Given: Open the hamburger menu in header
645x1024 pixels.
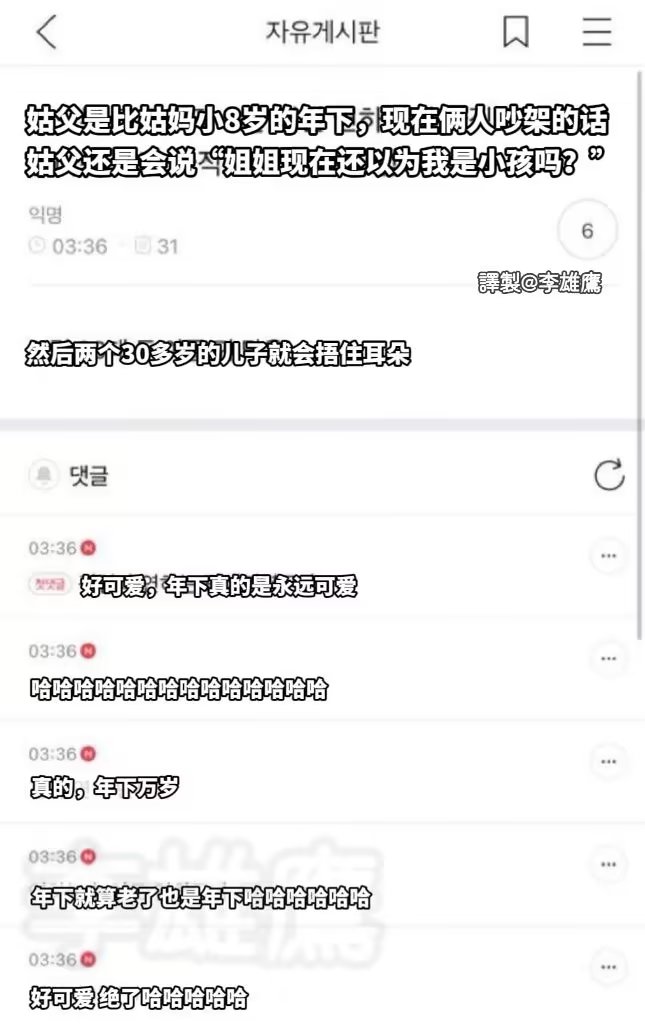Looking at the screenshot, I should pyautogui.click(x=597, y=33).
